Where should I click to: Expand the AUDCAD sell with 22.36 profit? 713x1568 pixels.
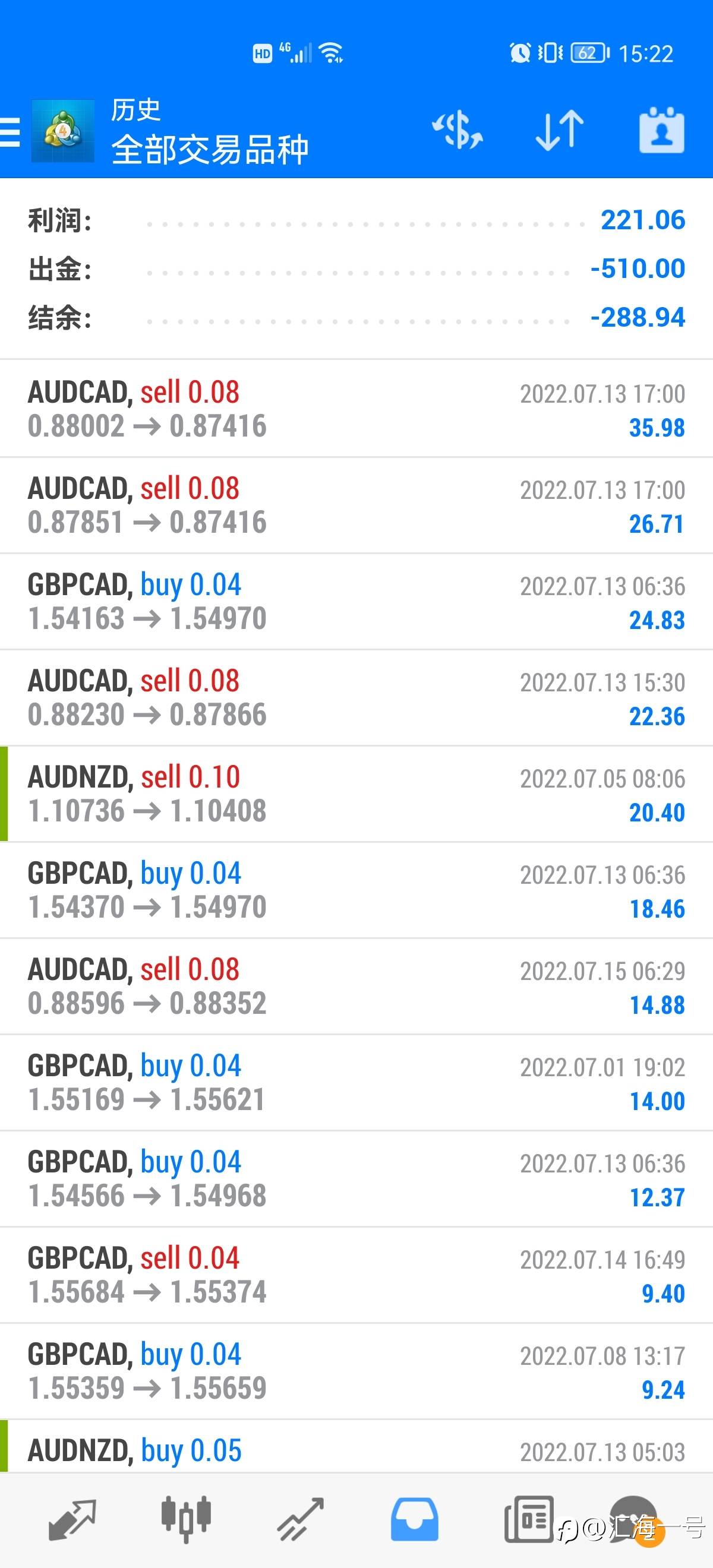point(356,697)
